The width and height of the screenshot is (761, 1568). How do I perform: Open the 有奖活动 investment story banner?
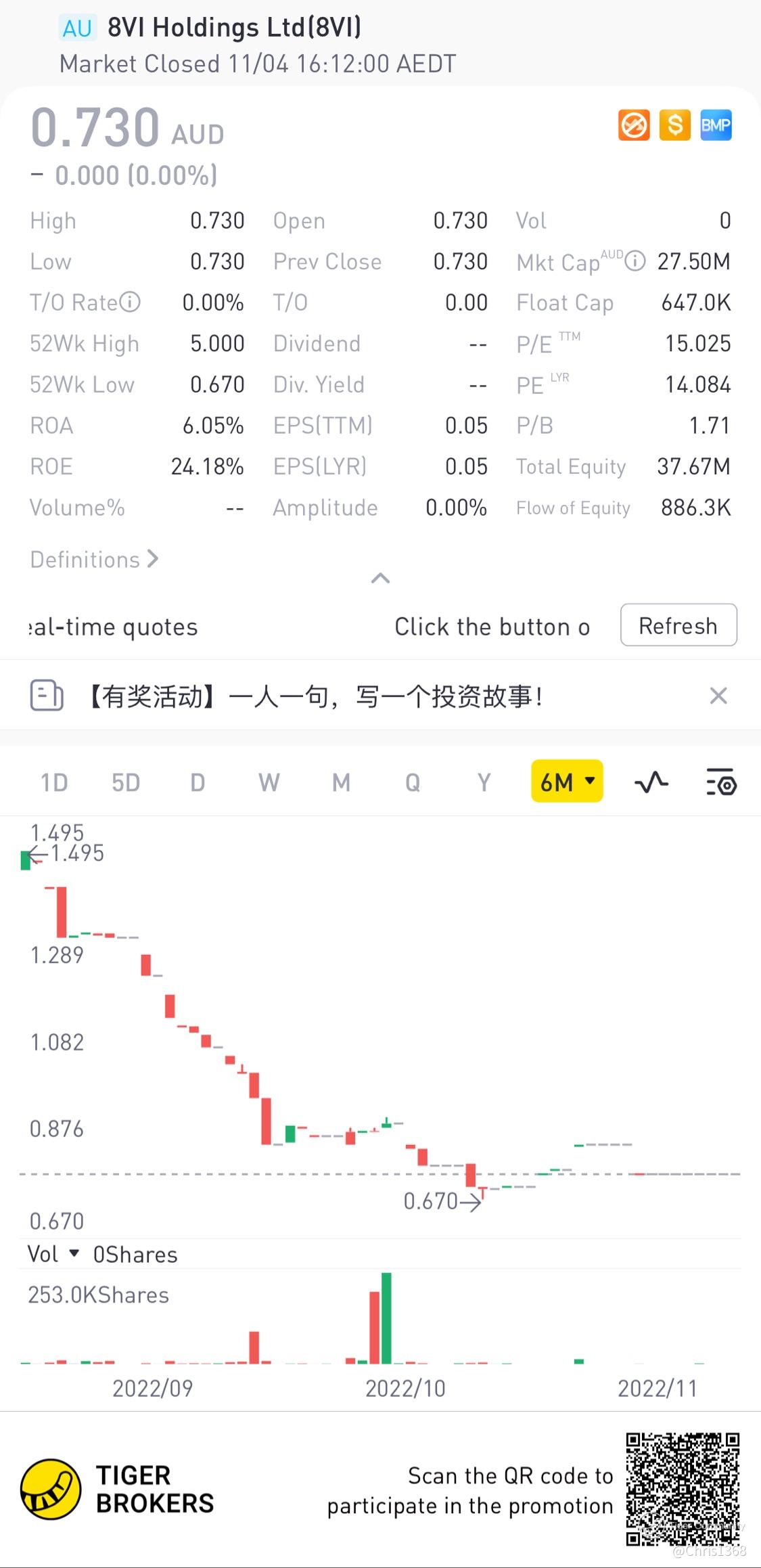click(x=315, y=696)
